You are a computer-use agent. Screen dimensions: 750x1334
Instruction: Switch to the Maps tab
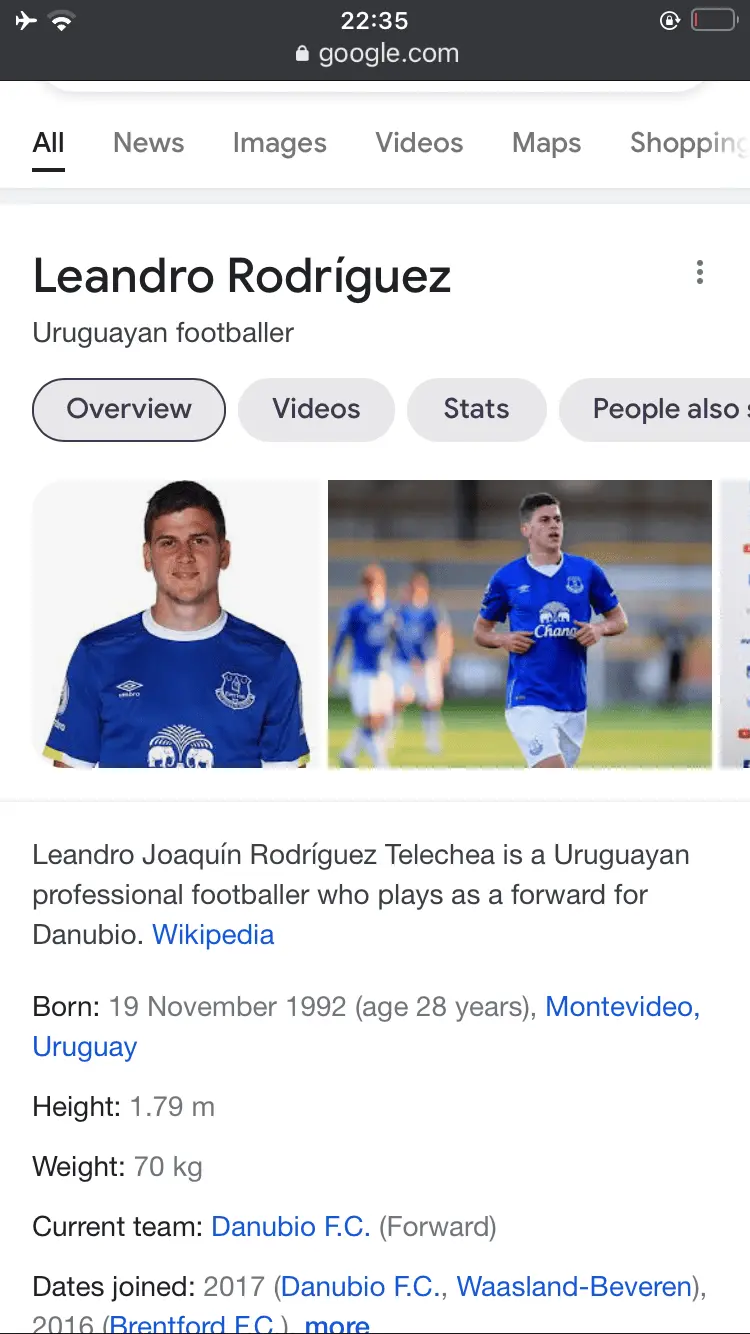(546, 143)
